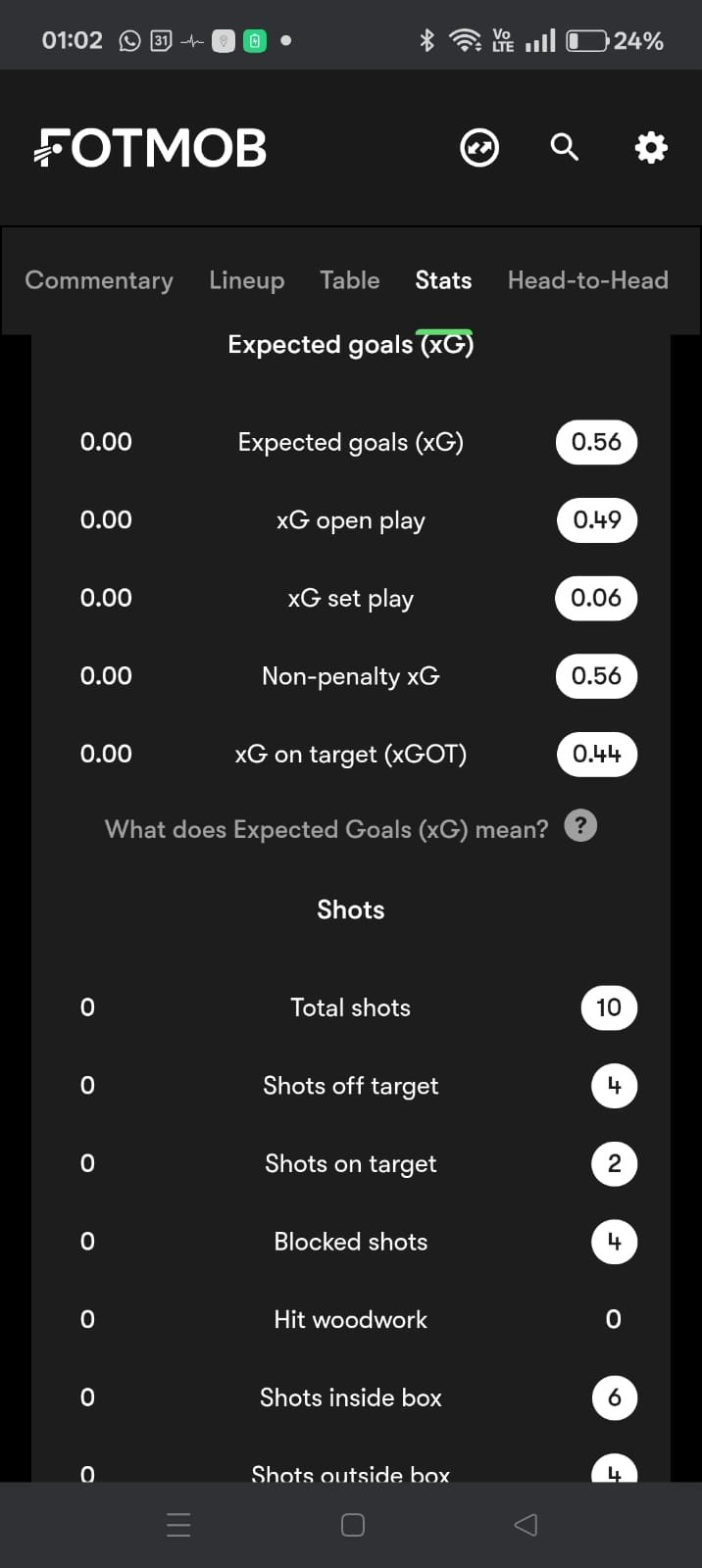Open the Table tab
The image size is (702, 1568).
tap(350, 280)
